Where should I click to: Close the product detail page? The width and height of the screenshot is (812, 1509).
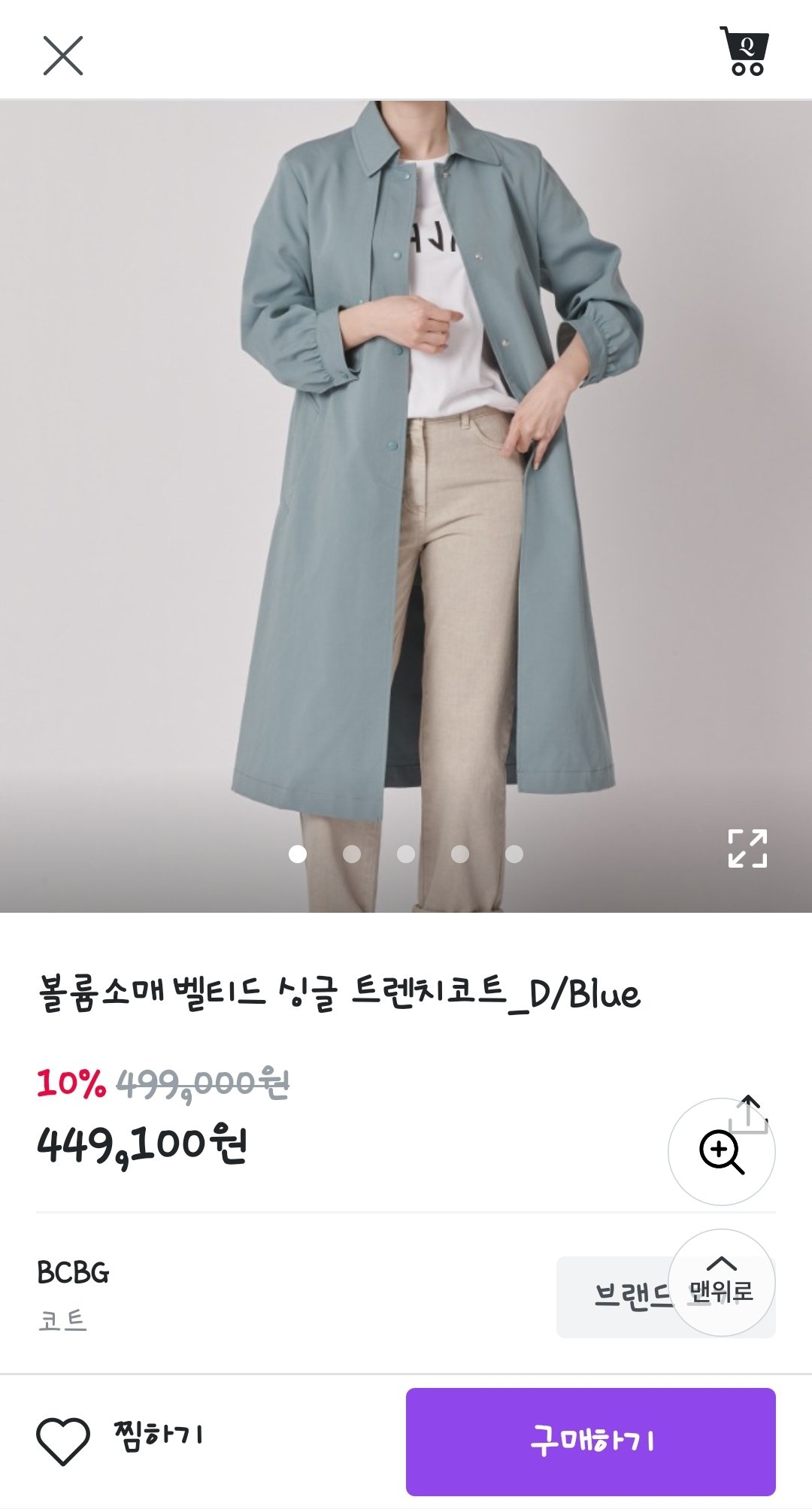pyautogui.click(x=63, y=56)
